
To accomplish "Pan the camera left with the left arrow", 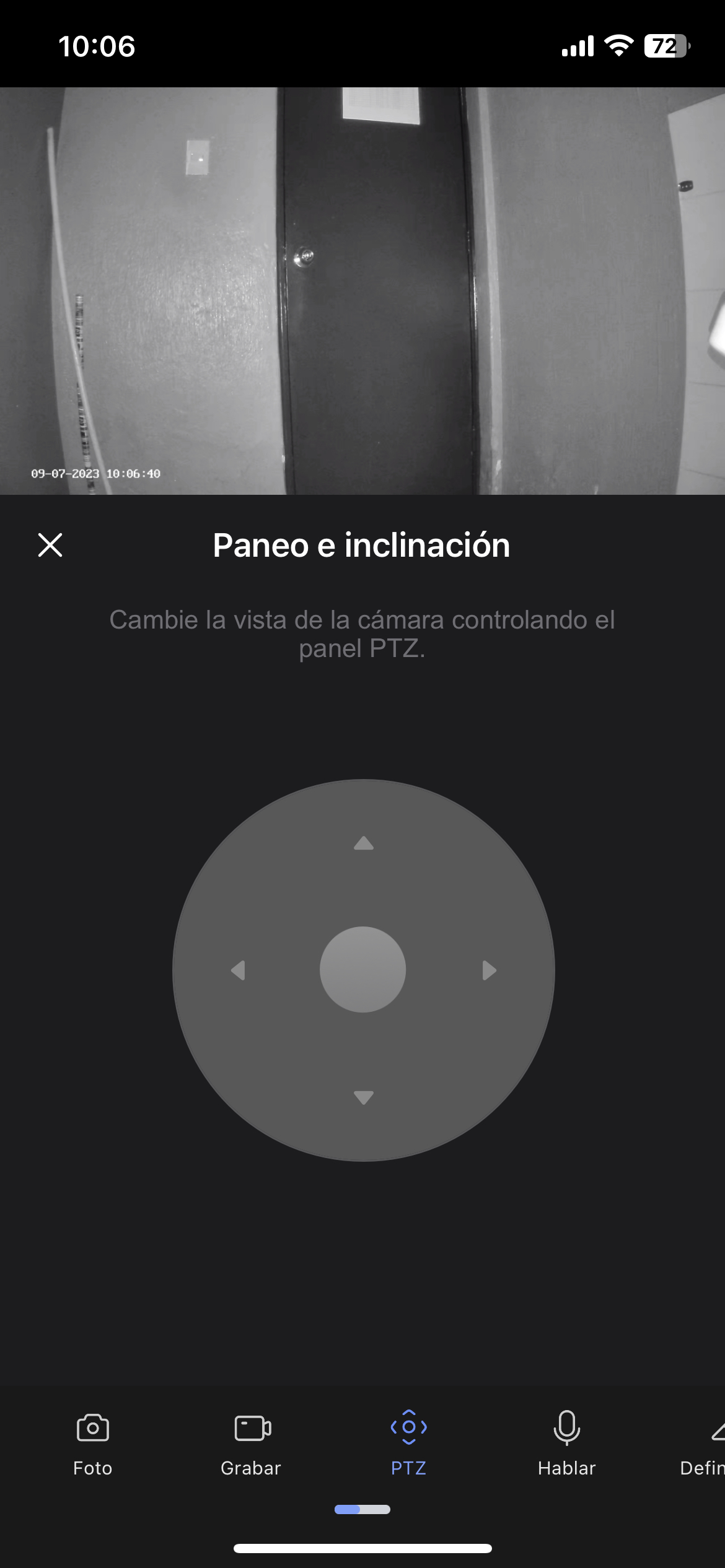I will click(x=238, y=970).
